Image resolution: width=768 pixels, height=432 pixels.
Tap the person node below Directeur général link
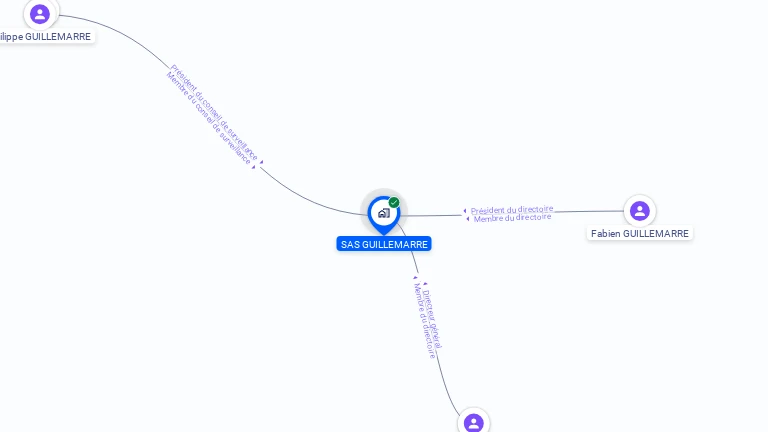coord(474,423)
